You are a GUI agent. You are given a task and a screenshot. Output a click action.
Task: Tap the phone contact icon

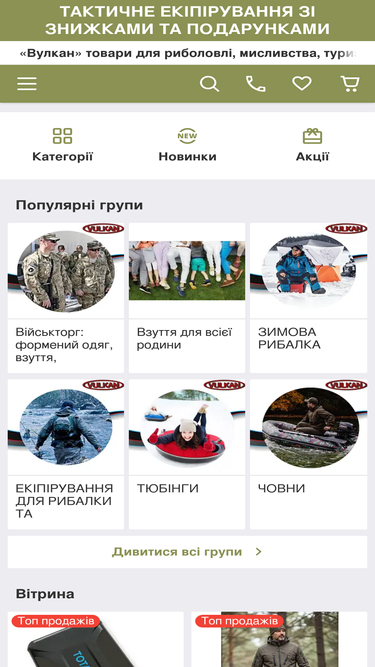pyautogui.click(x=256, y=84)
